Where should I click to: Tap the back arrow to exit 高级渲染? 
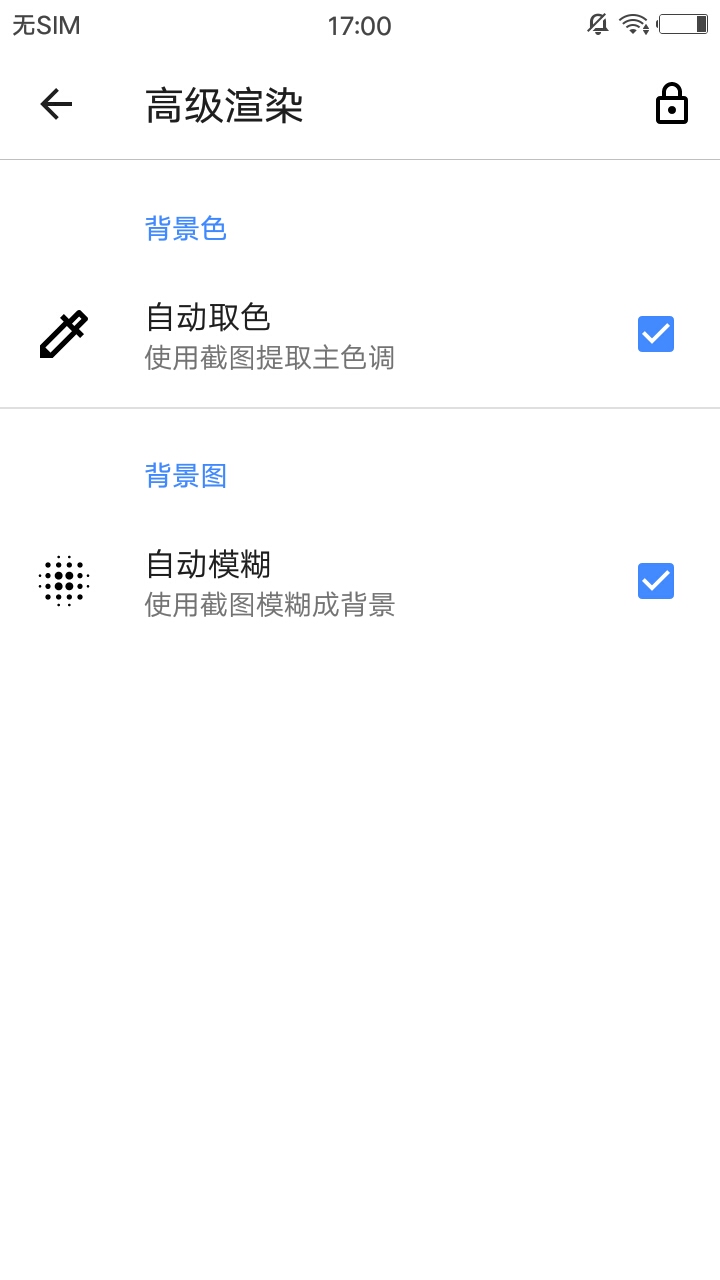click(56, 103)
